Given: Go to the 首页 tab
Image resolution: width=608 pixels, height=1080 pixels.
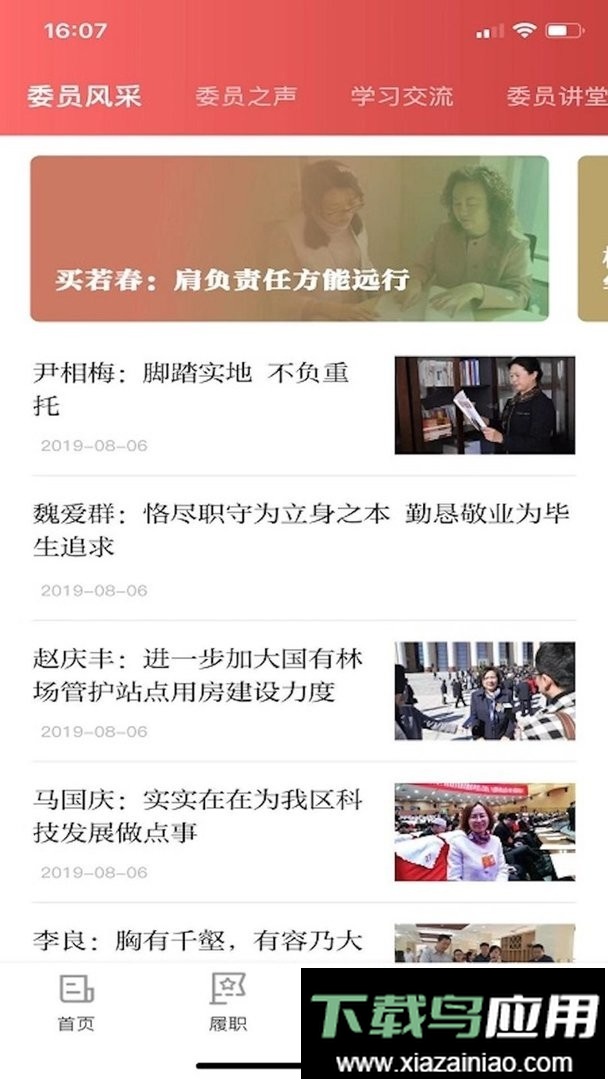Looking at the screenshot, I should tap(76, 1003).
